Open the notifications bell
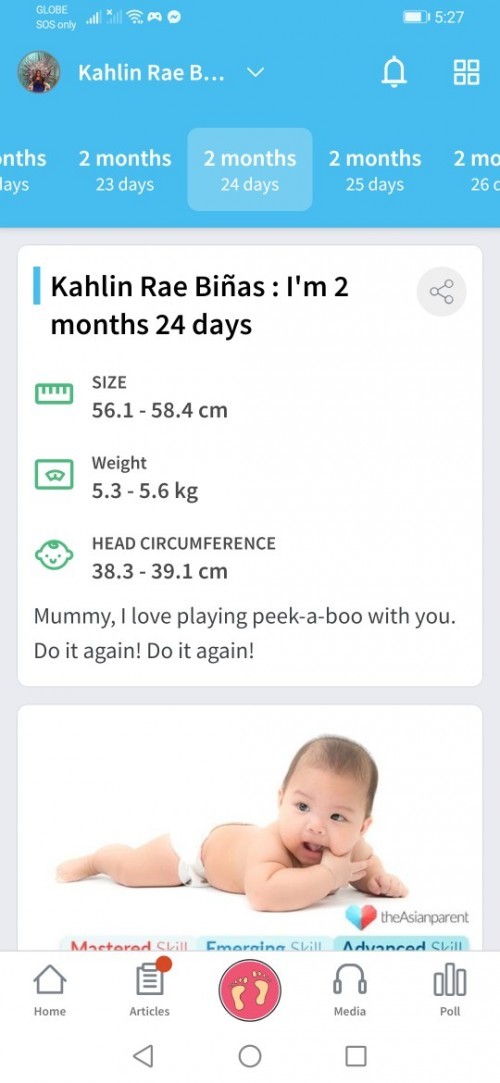Screen dimensions: 500x1083 (394, 73)
